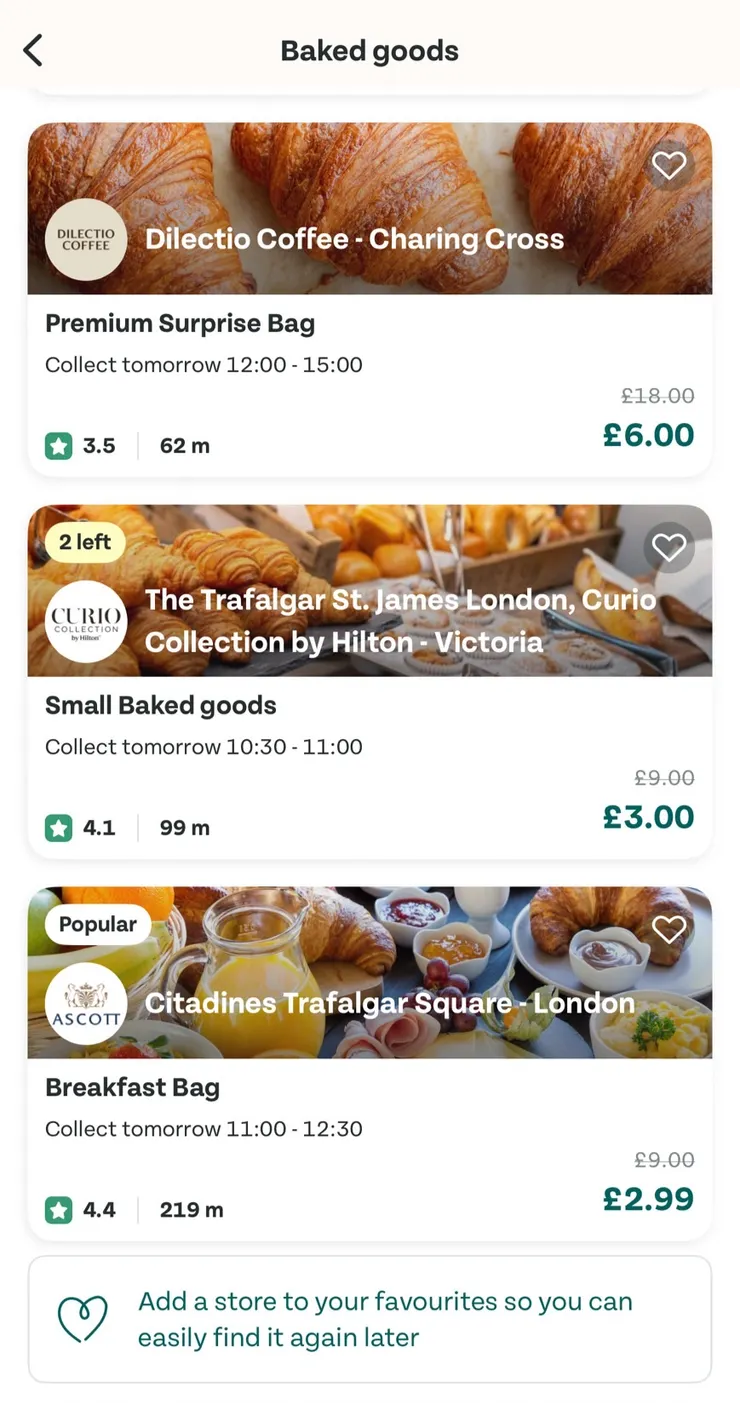Go back from Baked goods
The image size is (740, 1403).
coord(33,50)
